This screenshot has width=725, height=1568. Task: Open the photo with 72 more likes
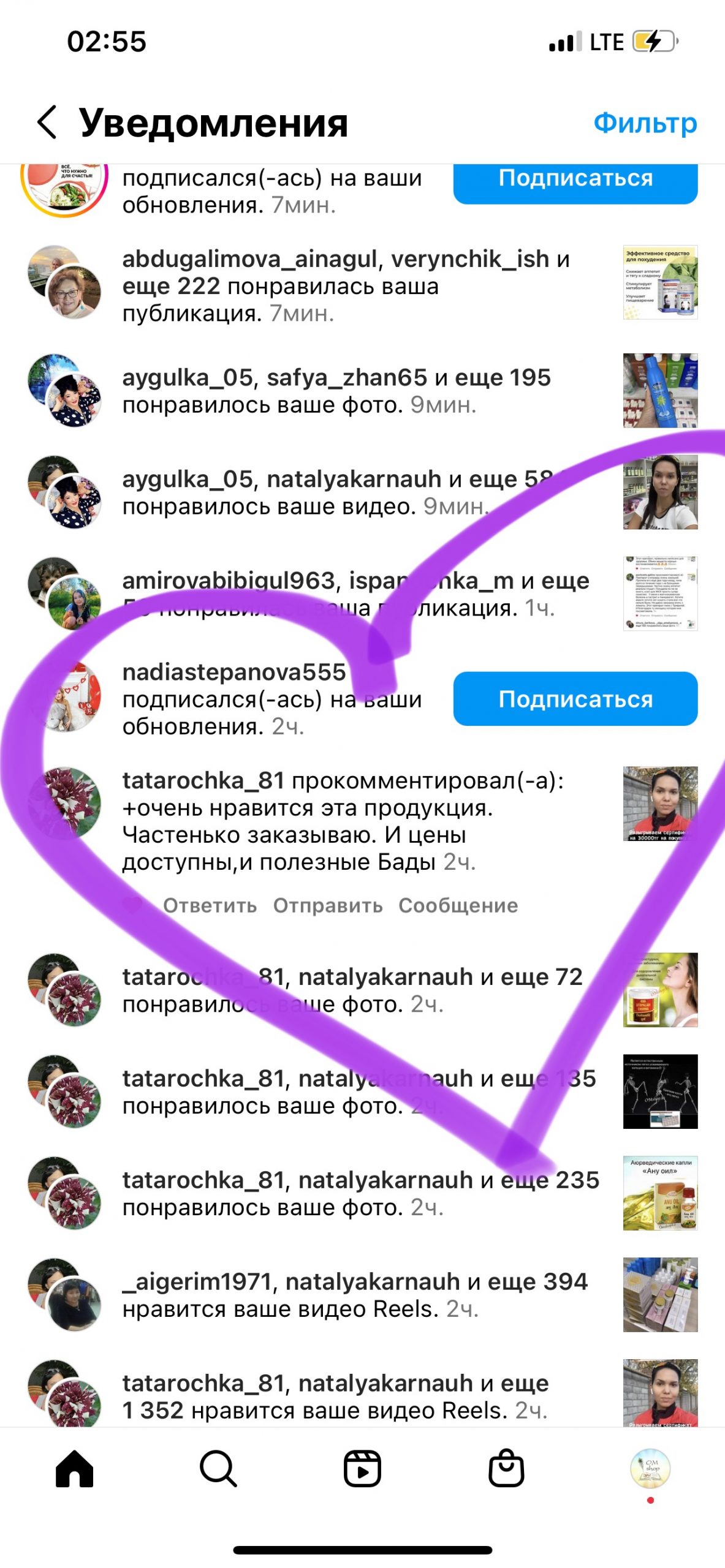tap(660, 990)
